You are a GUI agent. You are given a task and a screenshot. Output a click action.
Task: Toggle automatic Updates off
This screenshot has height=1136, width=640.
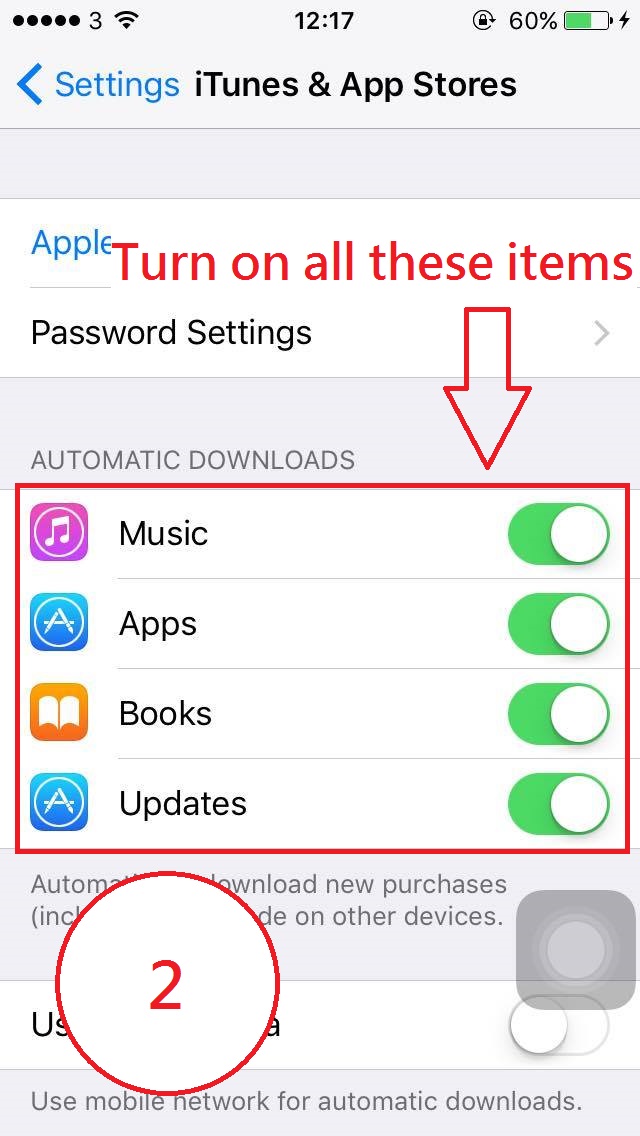558,804
